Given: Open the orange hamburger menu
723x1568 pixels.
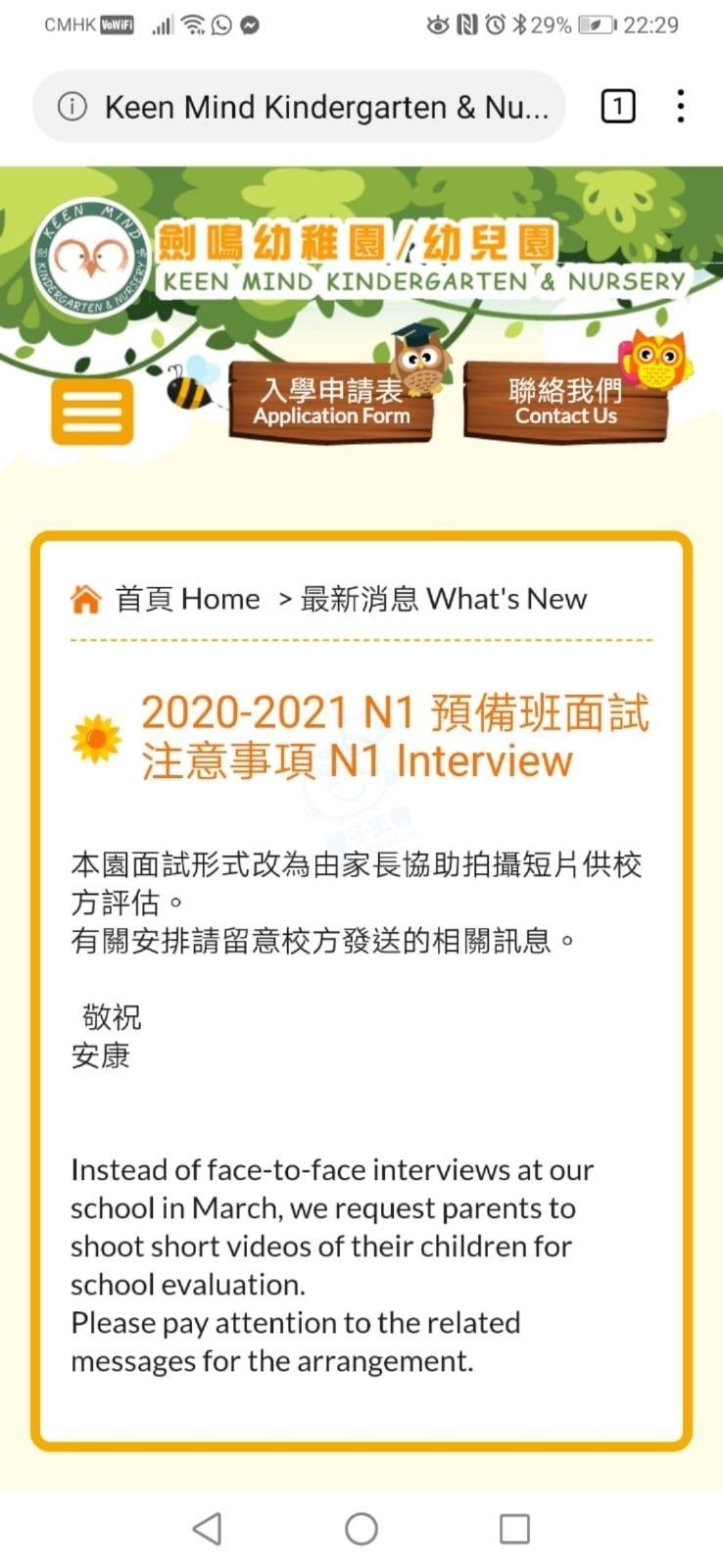Looking at the screenshot, I should point(92,412).
